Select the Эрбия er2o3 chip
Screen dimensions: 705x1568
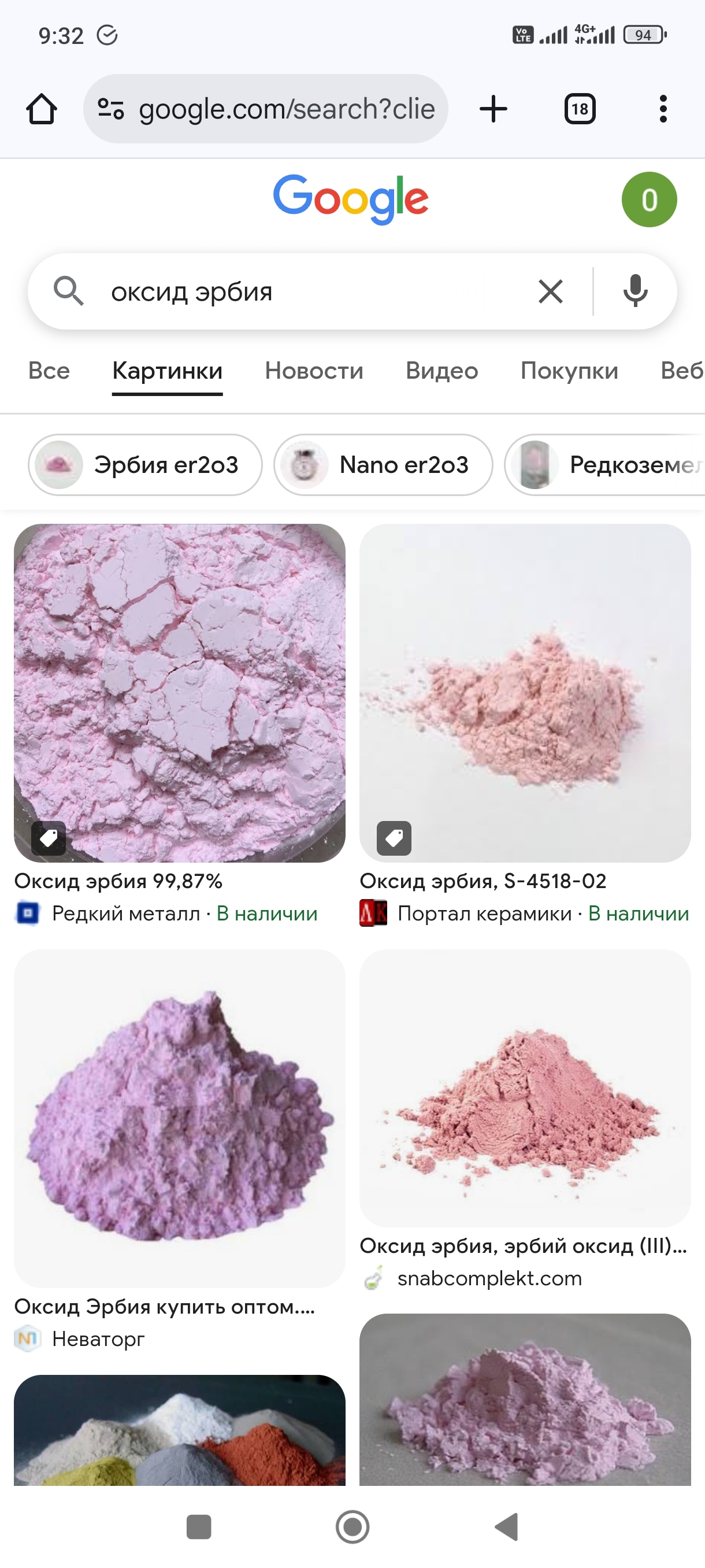tap(145, 465)
